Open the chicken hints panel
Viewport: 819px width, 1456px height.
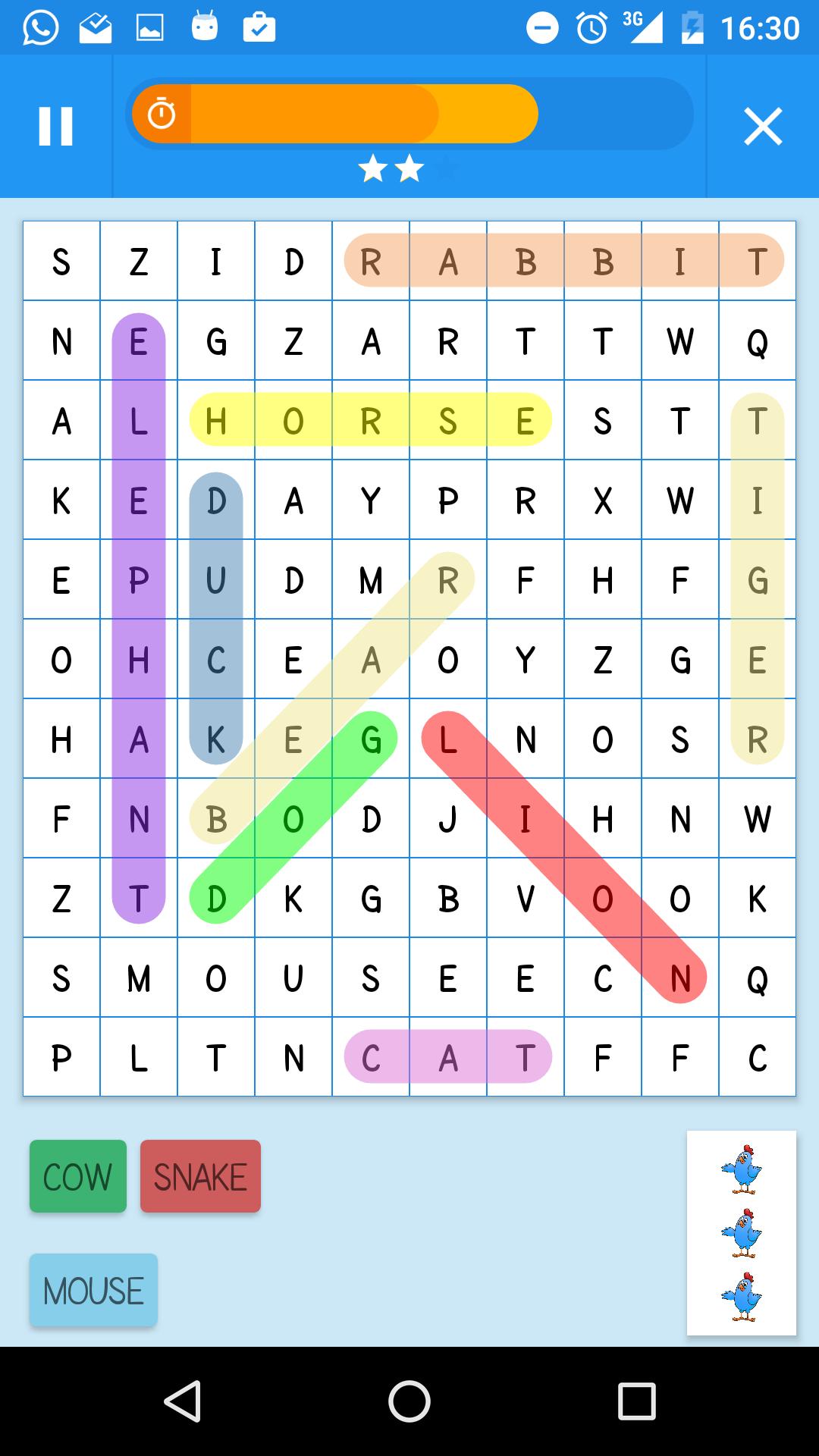(x=741, y=1232)
